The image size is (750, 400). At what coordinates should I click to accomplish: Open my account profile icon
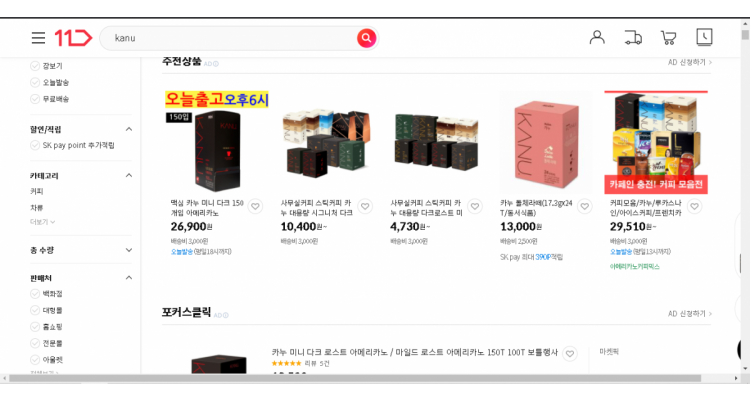597,38
